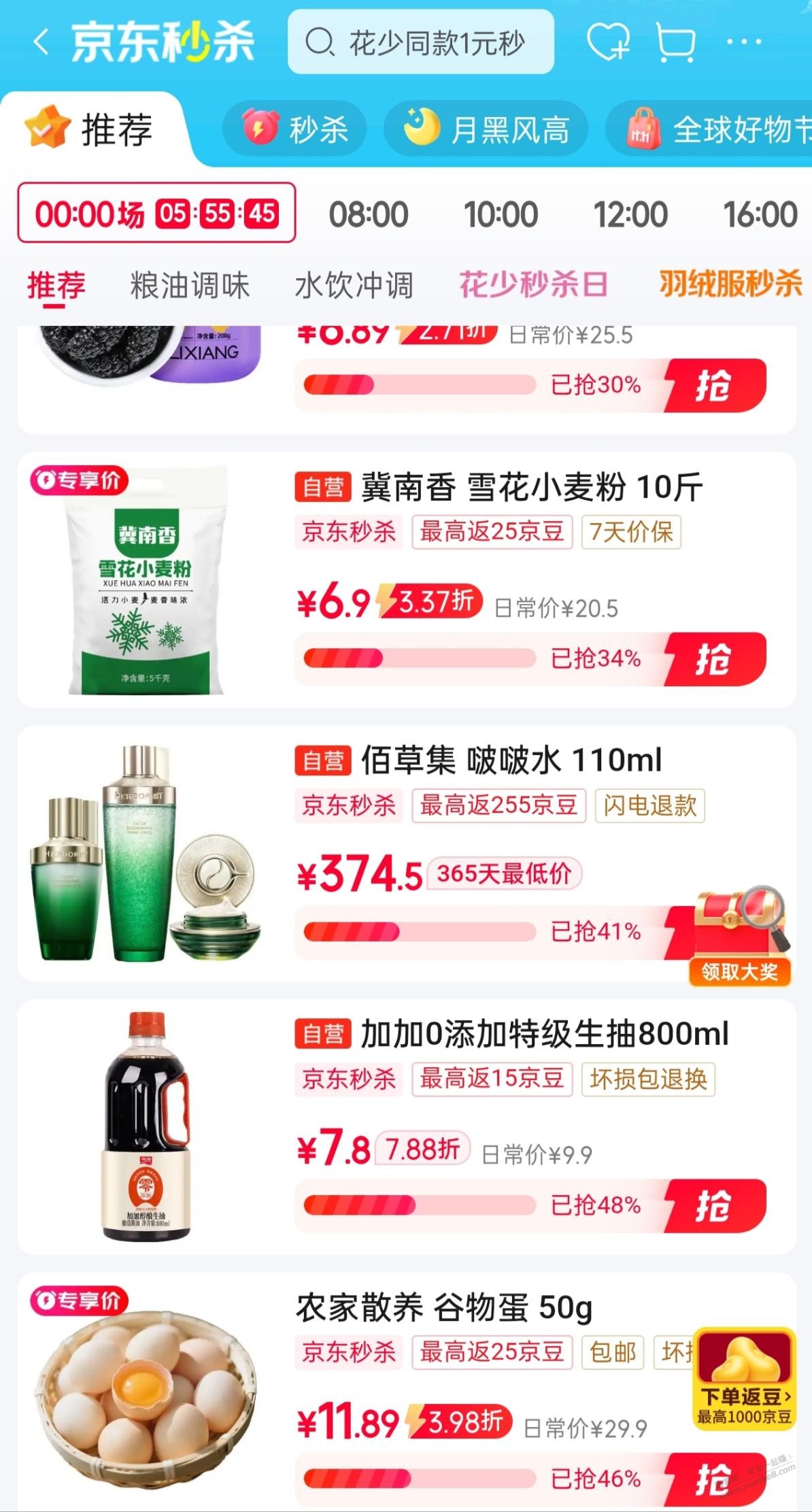Image resolution: width=812 pixels, height=1512 pixels.
Task: Go back from 京东秒杀 page
Action: [41, 42]
